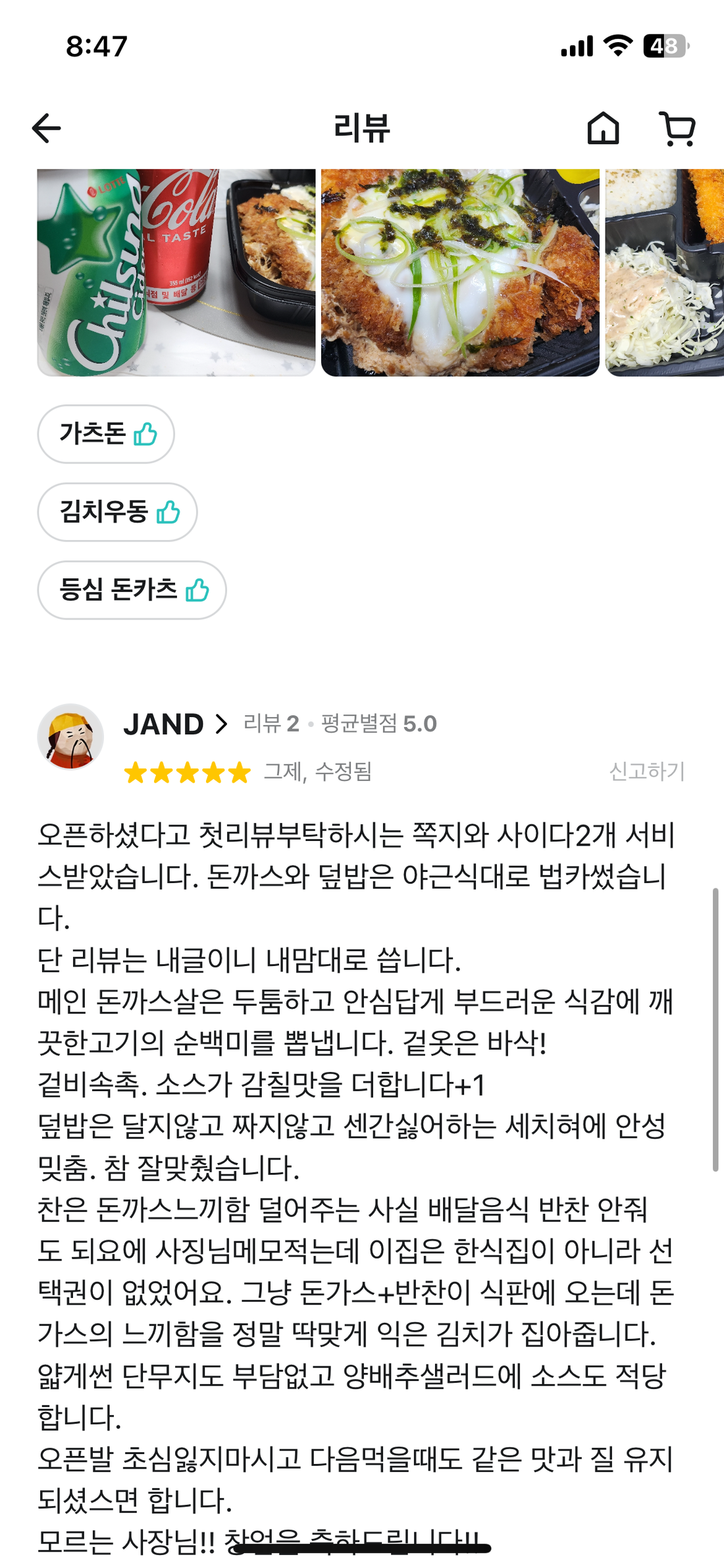
Task: Go back using the back arrow
Action: [x=46, y=128]
